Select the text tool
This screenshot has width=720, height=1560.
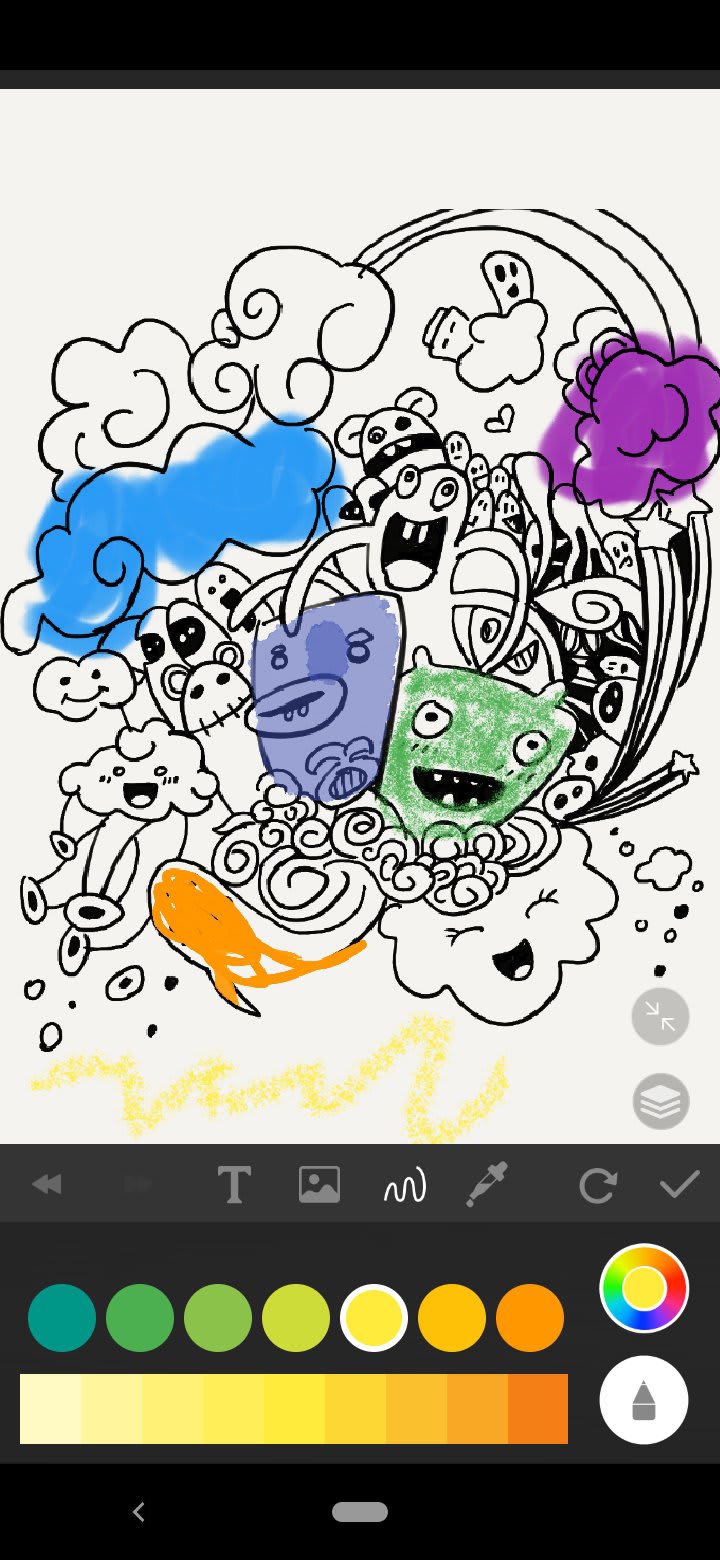pyautogui.click(x=234, y=1185)
